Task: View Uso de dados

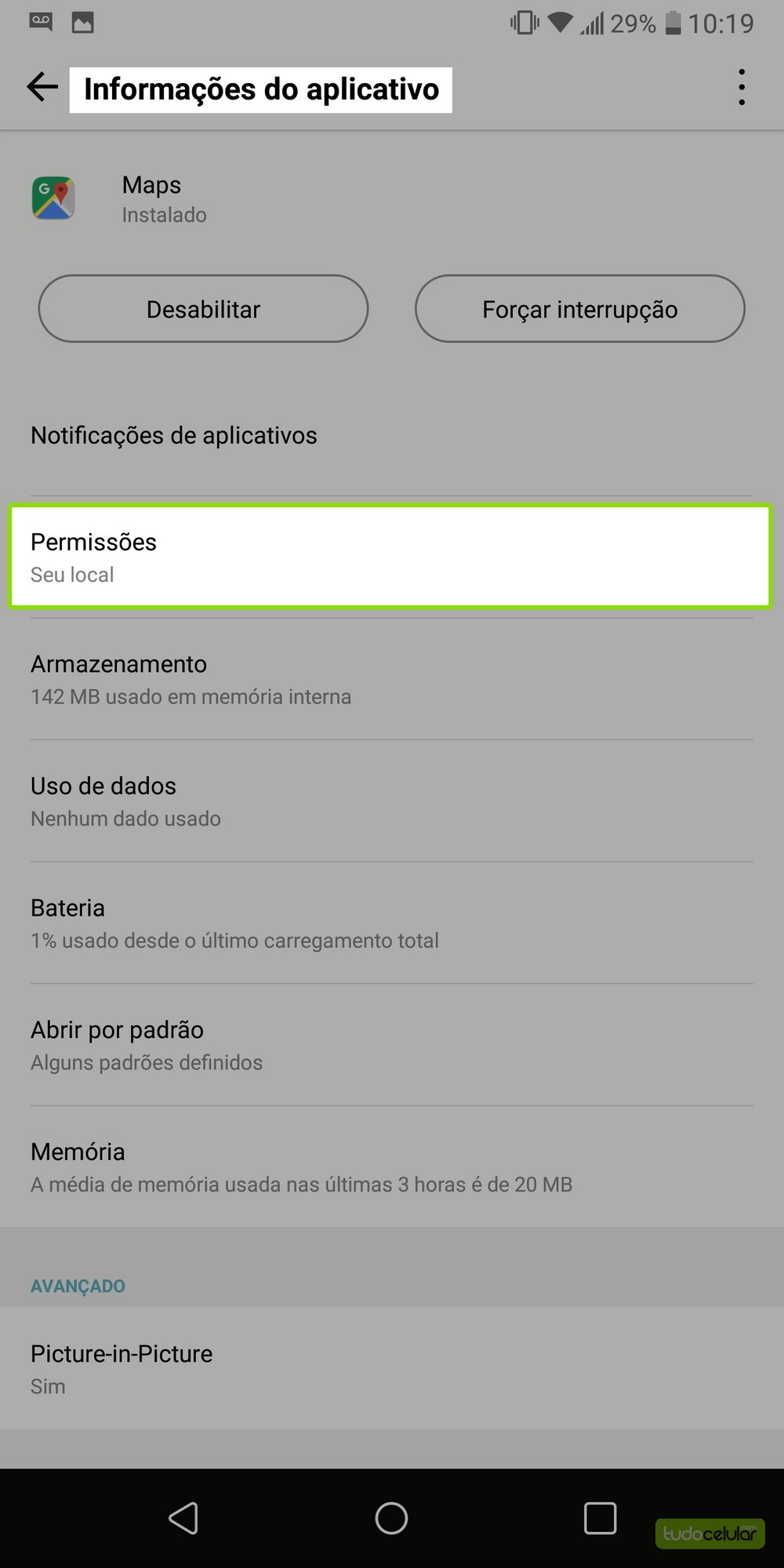Action: pyautogui.click(x=390, y=801)
